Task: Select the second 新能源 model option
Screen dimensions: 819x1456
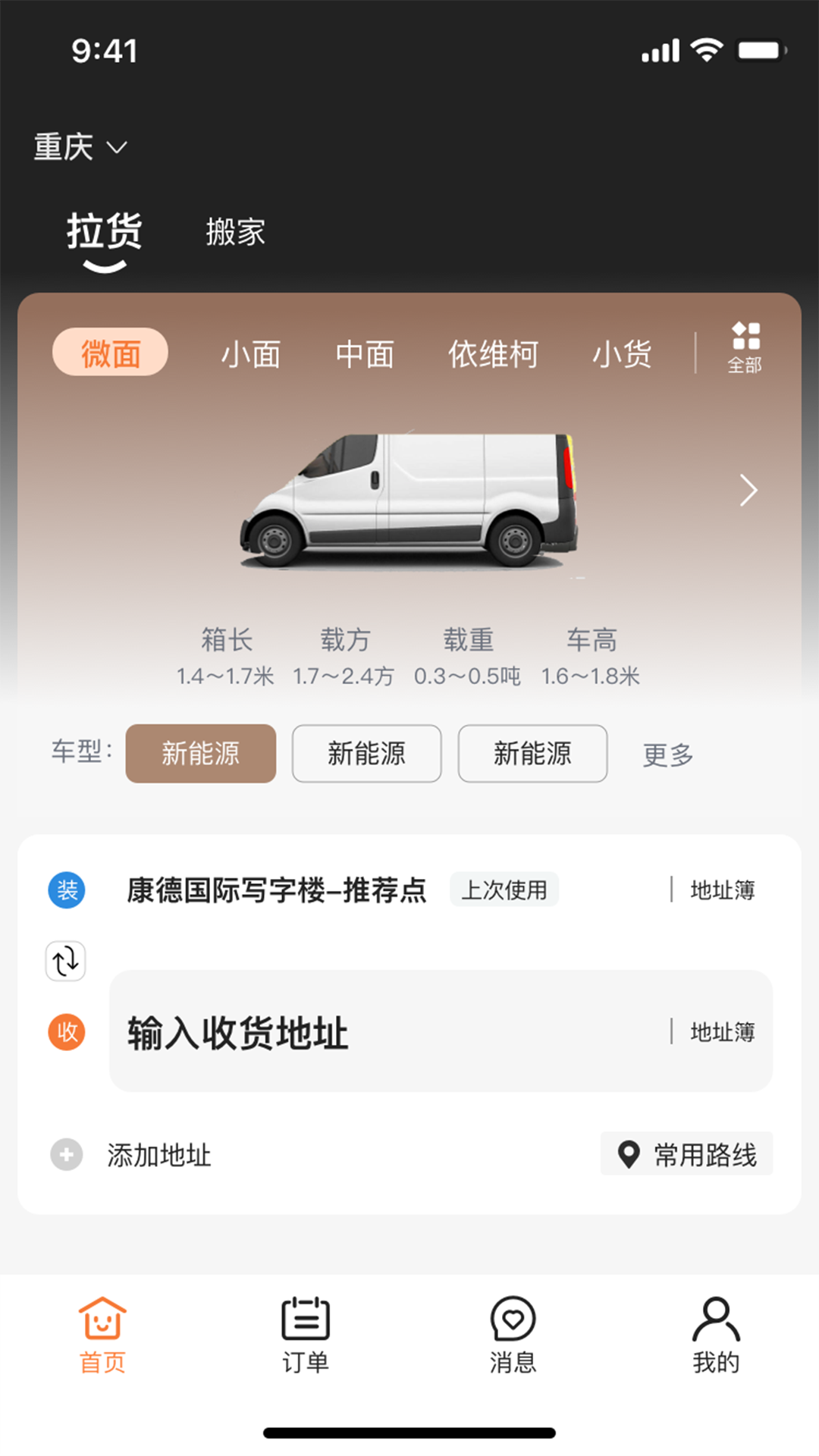Action: tap(366, 753)
